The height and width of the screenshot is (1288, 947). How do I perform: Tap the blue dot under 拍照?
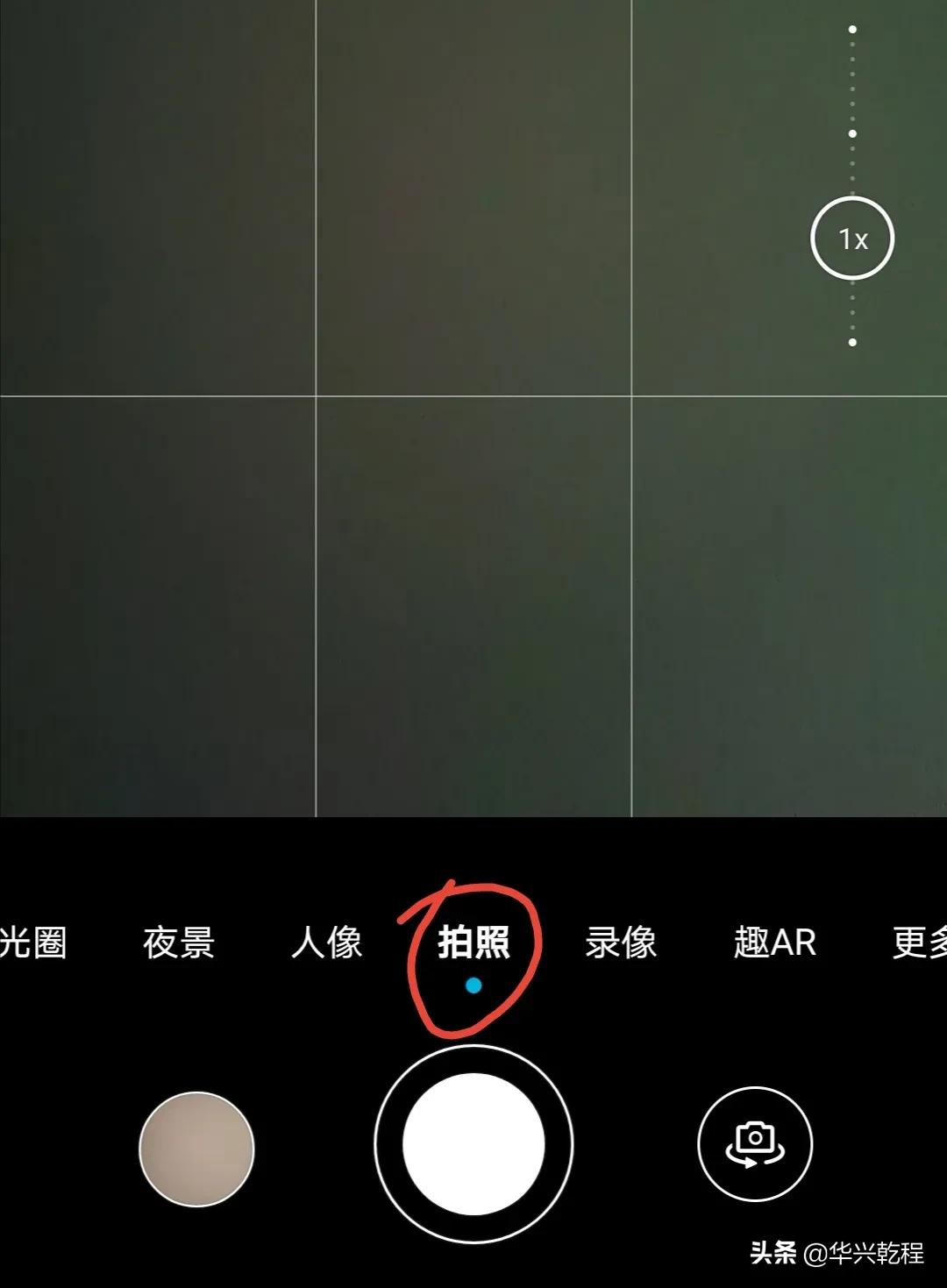471,985
